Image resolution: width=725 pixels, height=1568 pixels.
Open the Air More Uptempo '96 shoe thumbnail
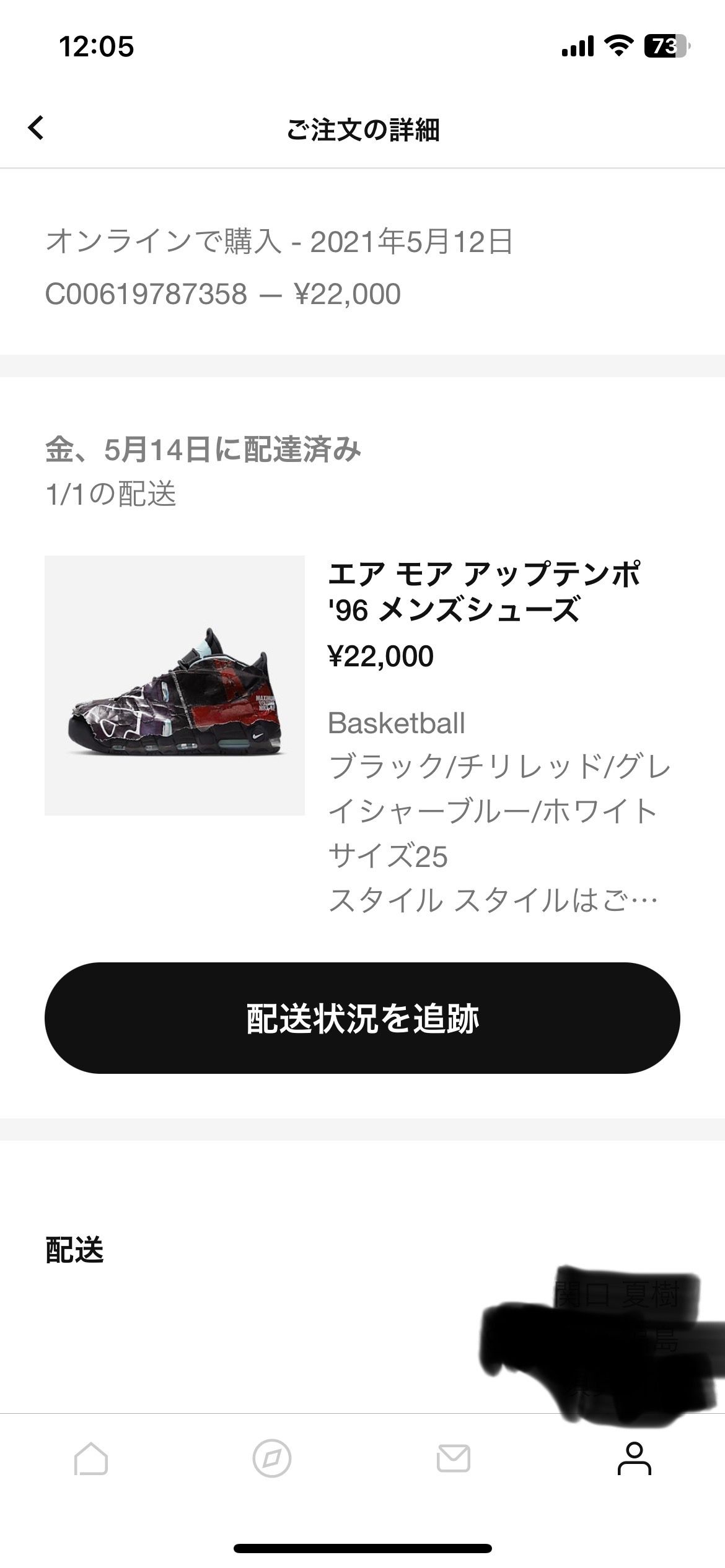click(x=175, y=686)
